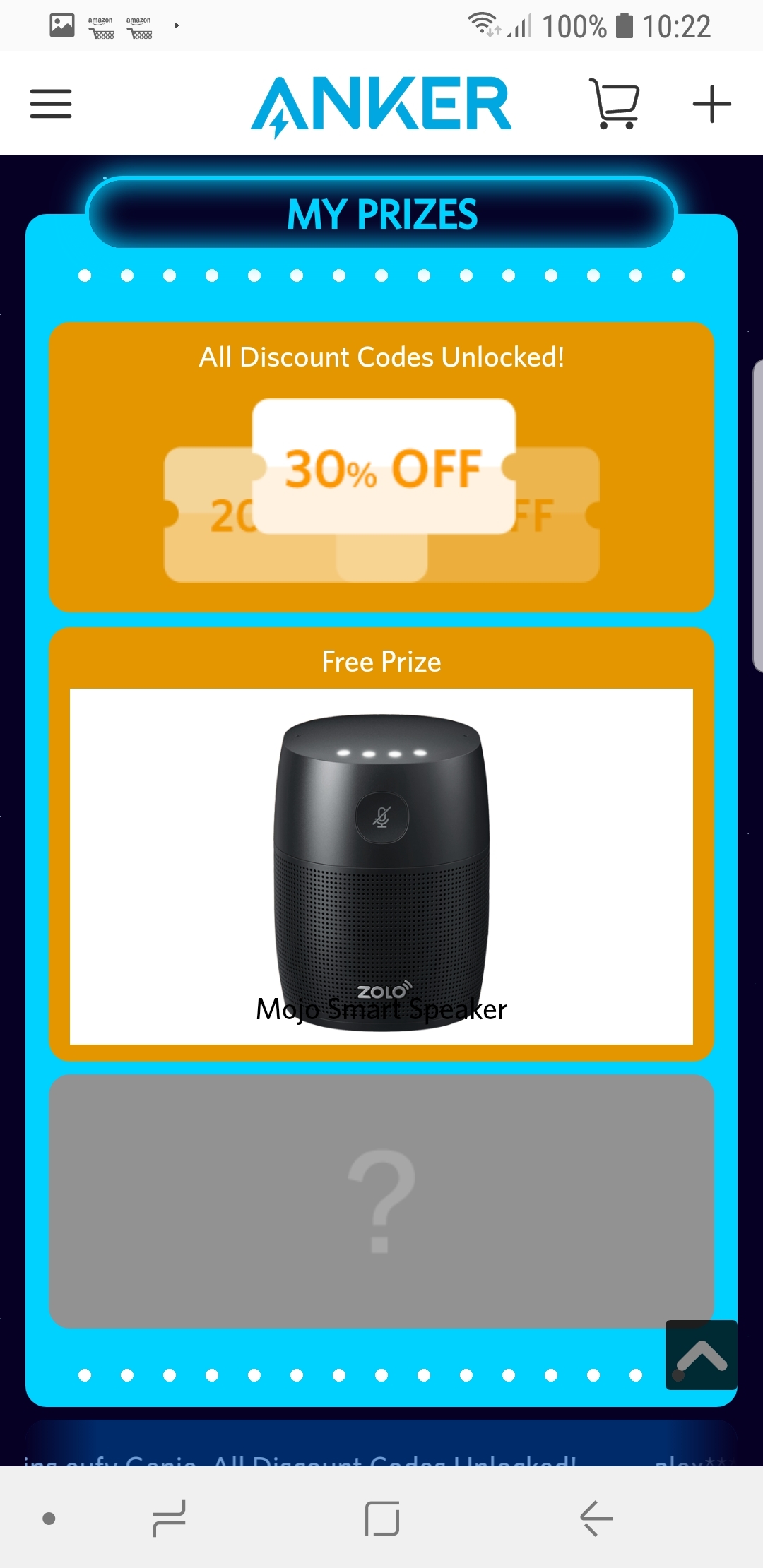Go back using system back button
The image size is (763, 1568).
point(596,1519)
